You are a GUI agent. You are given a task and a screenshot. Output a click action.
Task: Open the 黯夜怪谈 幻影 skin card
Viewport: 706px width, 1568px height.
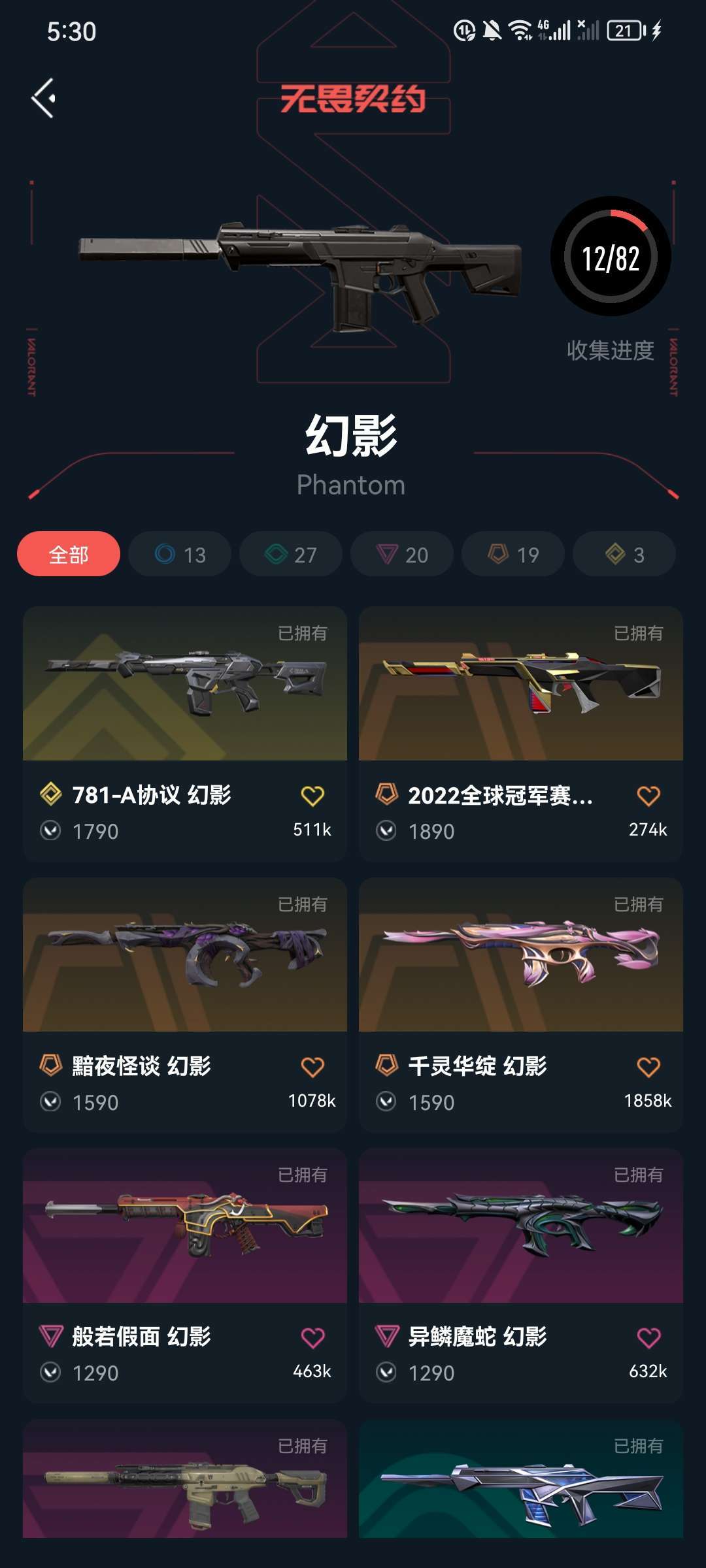[x=185, y=955]
